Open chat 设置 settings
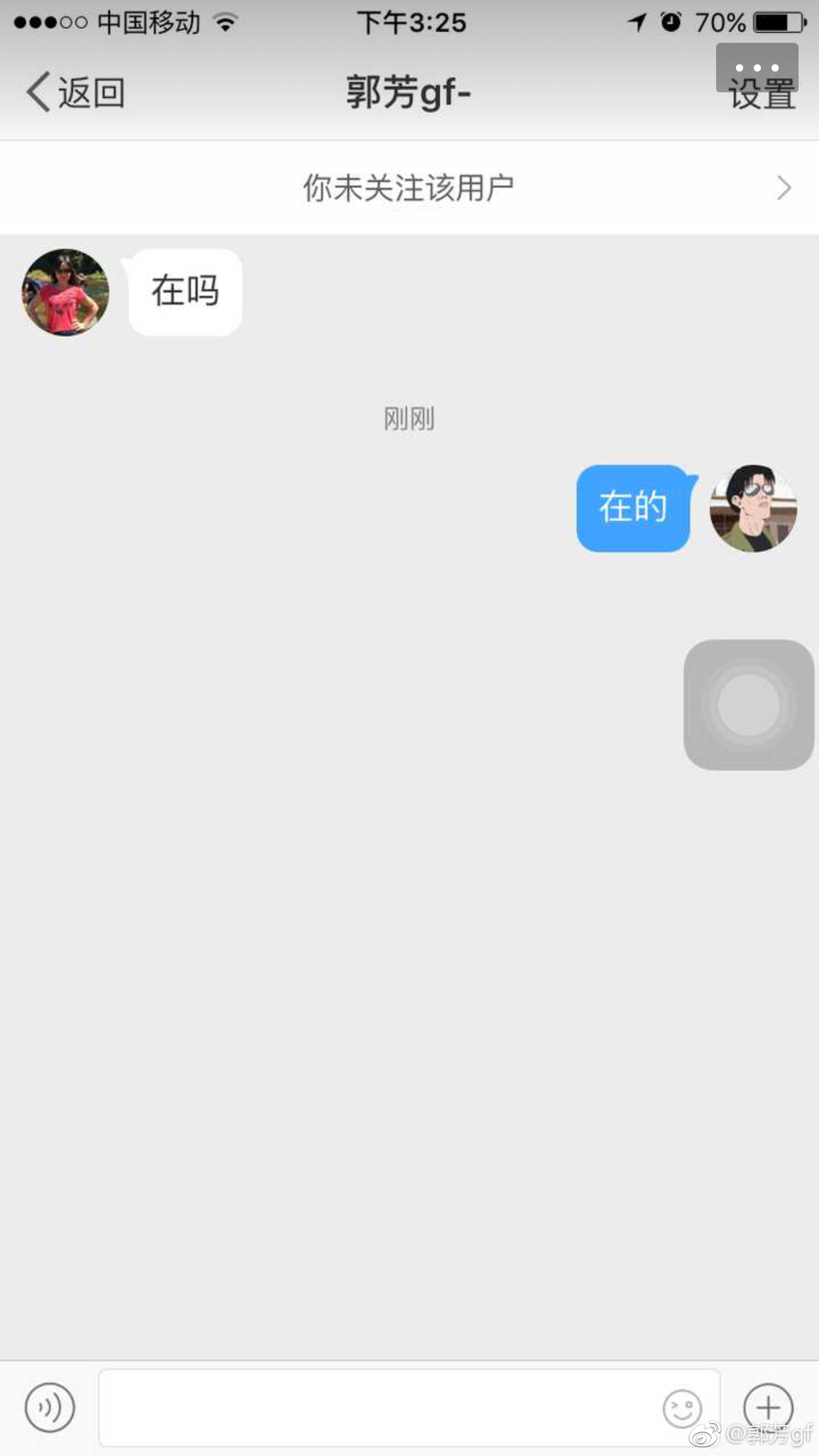The height and width of the screenshot is (1456, 819). pos(762,92)
